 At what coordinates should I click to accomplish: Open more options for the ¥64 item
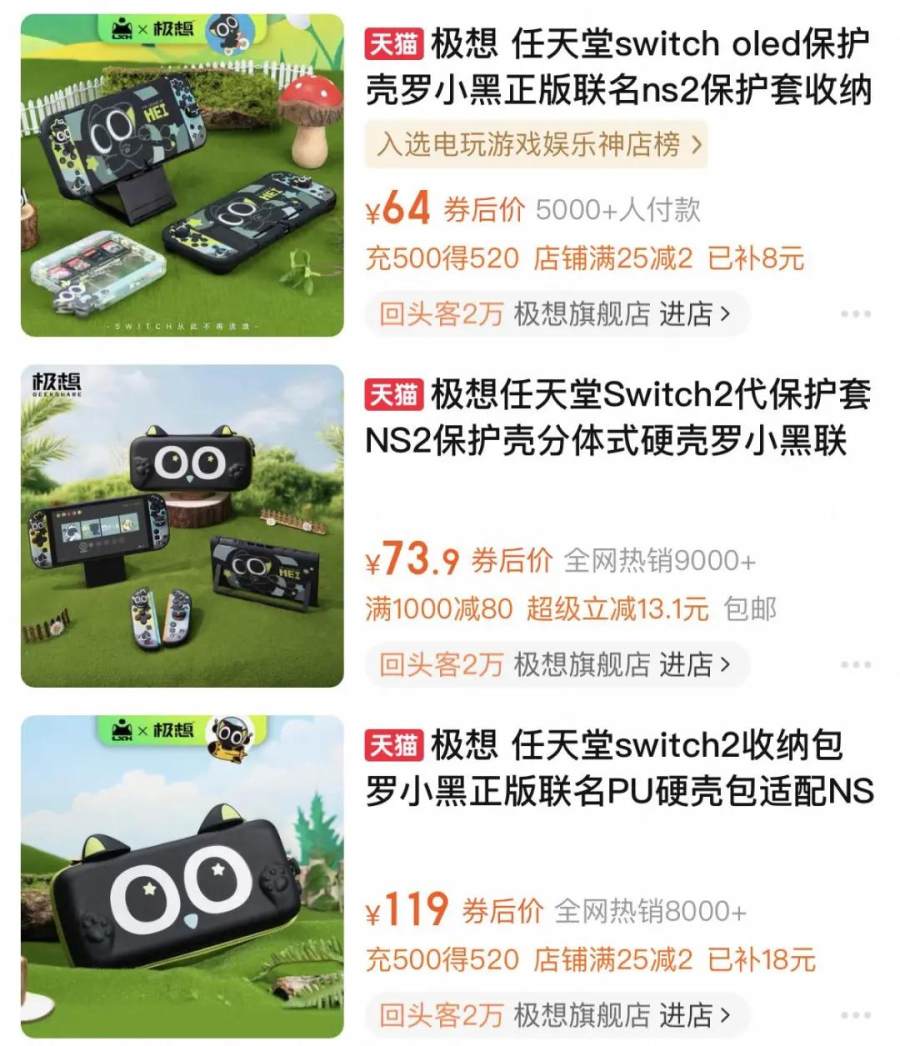coord(855,314)
